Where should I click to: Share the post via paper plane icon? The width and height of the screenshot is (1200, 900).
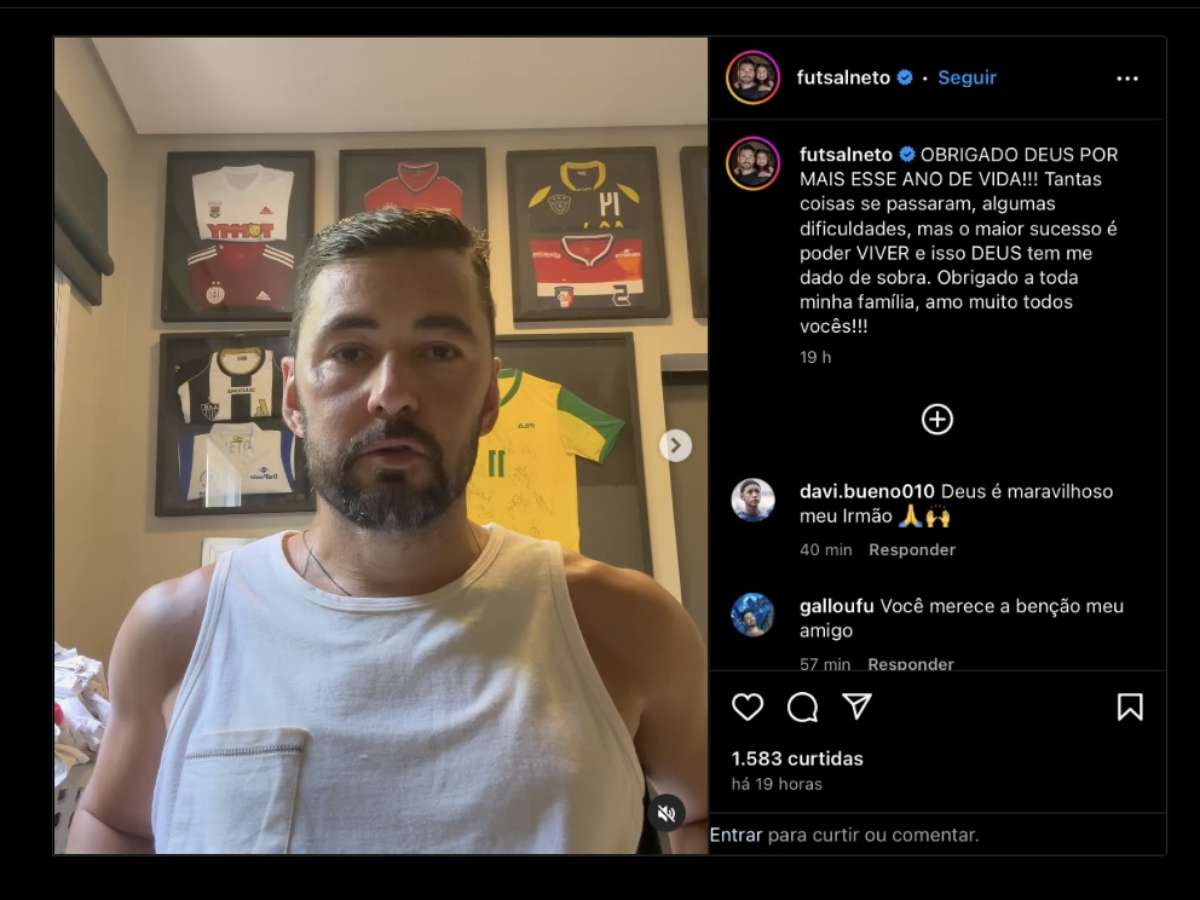click(857, 707)
